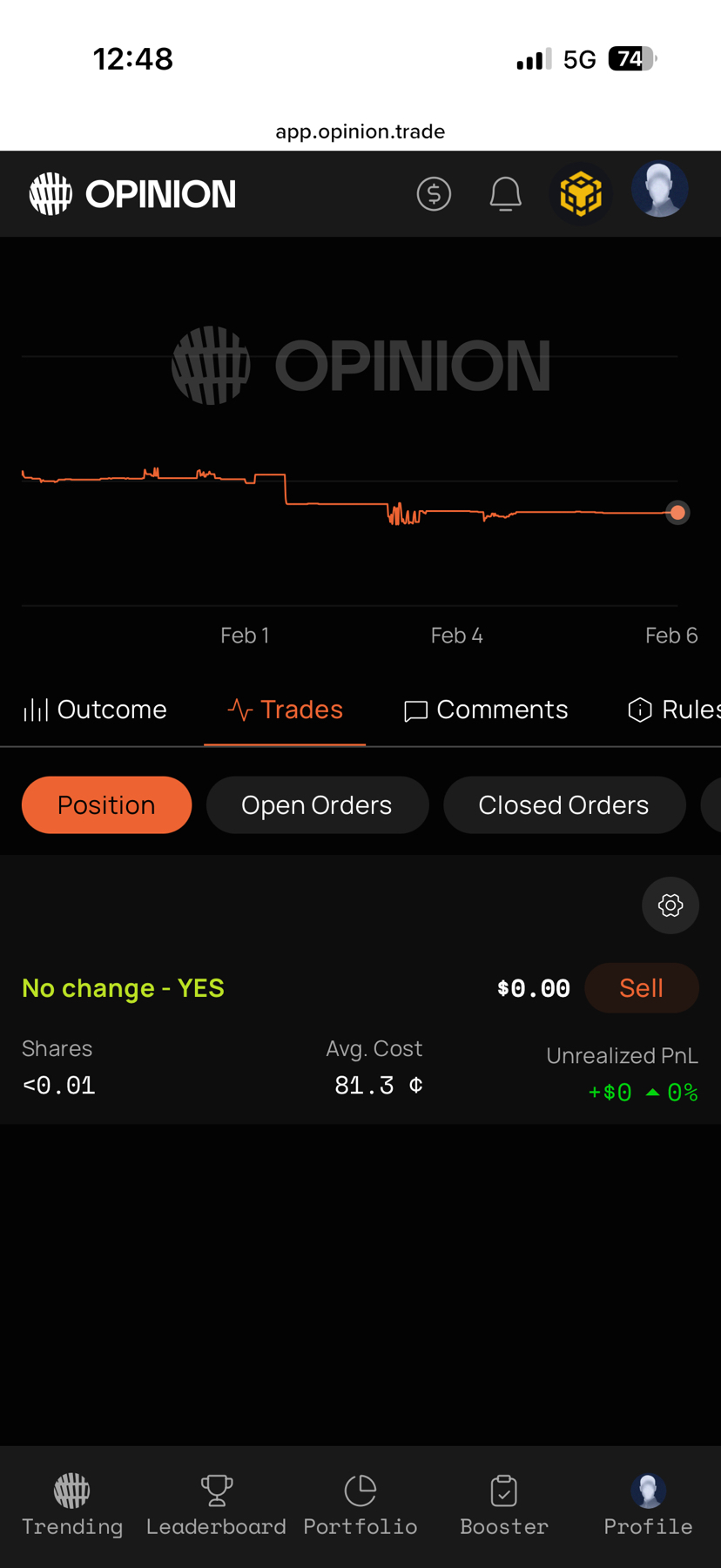Open the profile avatar in header
This screenshot has height=1568, width=721.
coord(659,190)
